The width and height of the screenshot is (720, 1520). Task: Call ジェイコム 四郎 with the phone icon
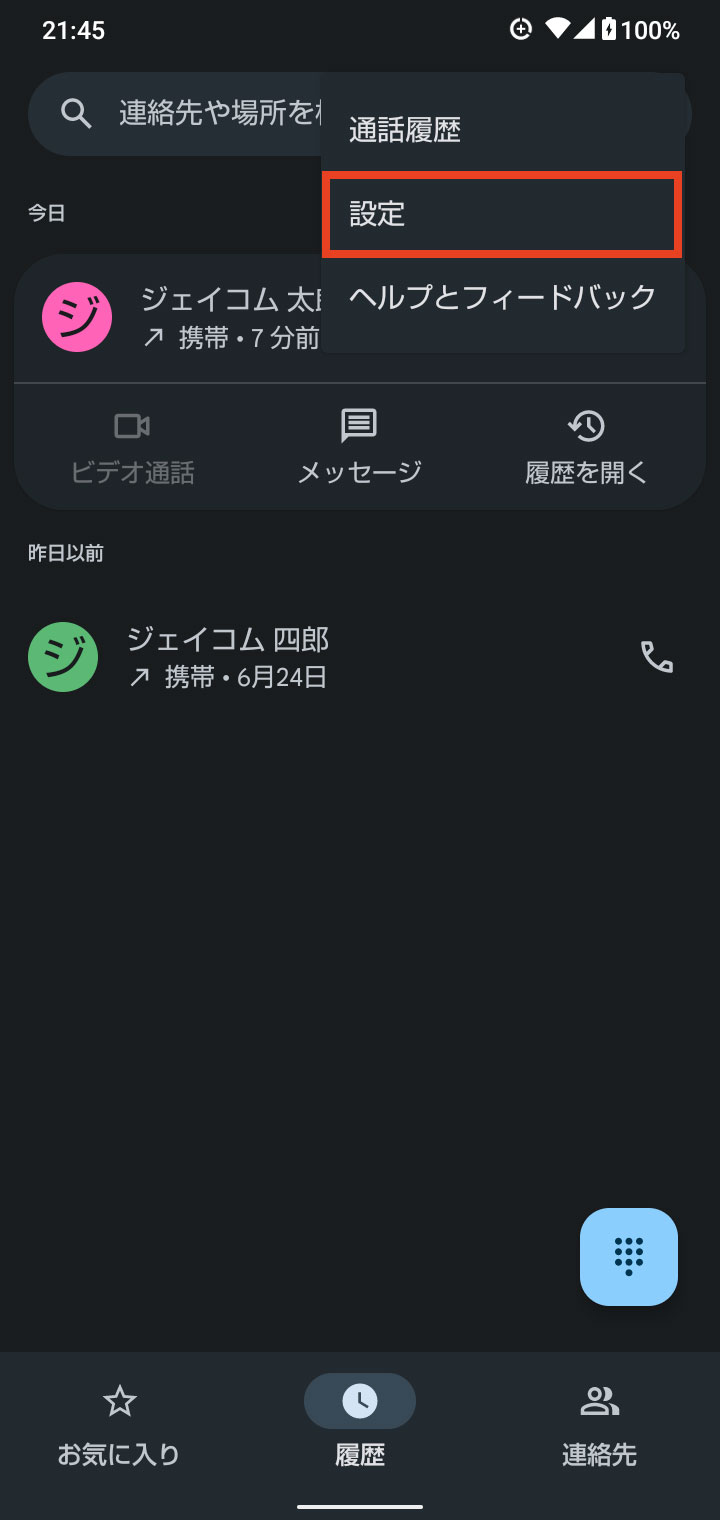click(x=657, y=657)
